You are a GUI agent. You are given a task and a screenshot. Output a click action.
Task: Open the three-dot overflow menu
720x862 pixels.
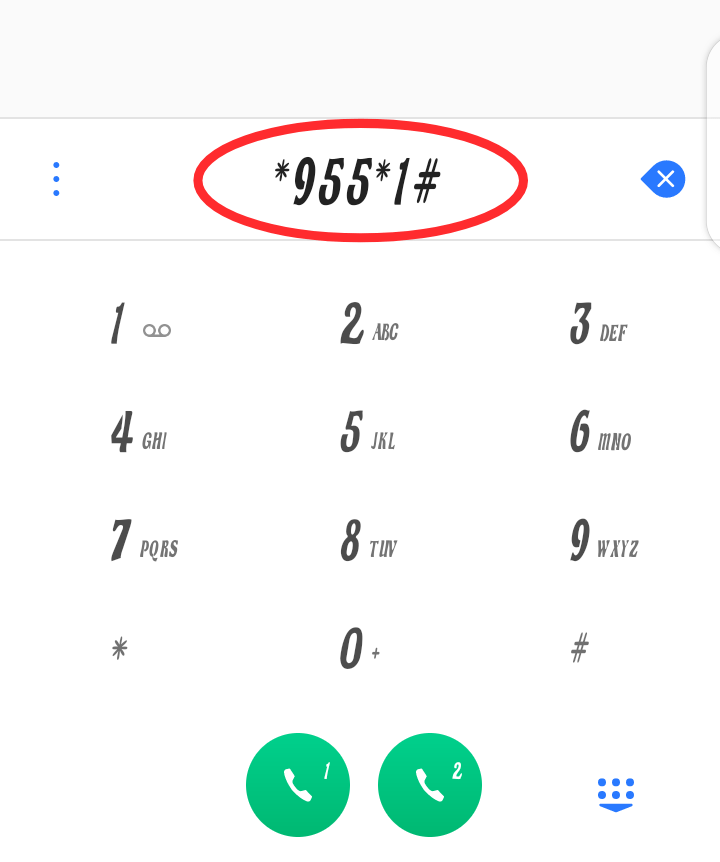[x=56, y=178]
